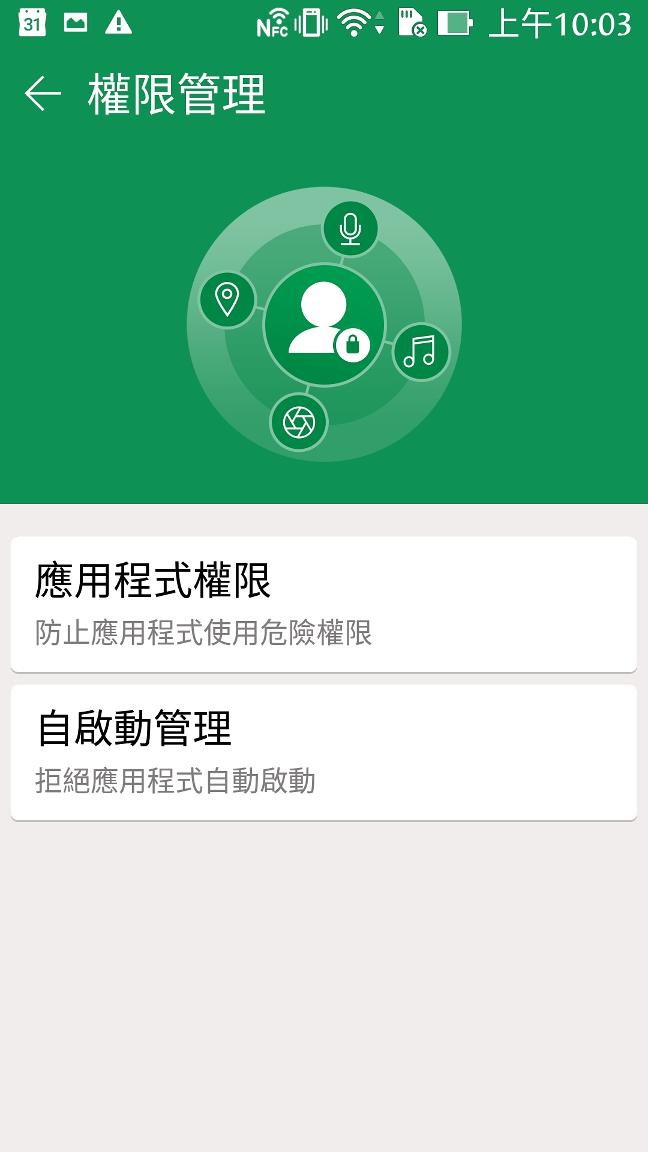Open 應用程式權限 settings
The width and height of the screenshot is (648, 1152).
point(323,604)
